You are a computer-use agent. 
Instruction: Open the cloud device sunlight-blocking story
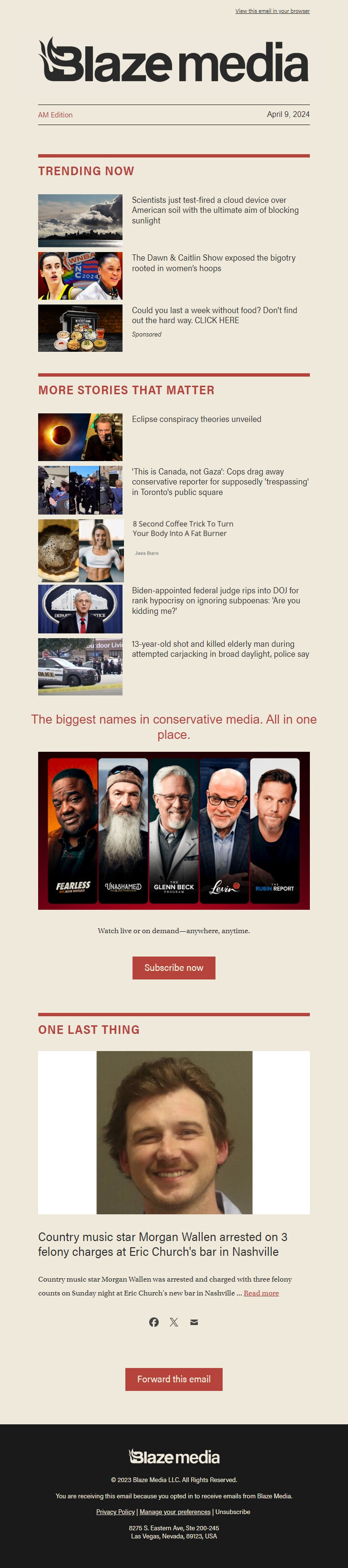tap(215, 210)
